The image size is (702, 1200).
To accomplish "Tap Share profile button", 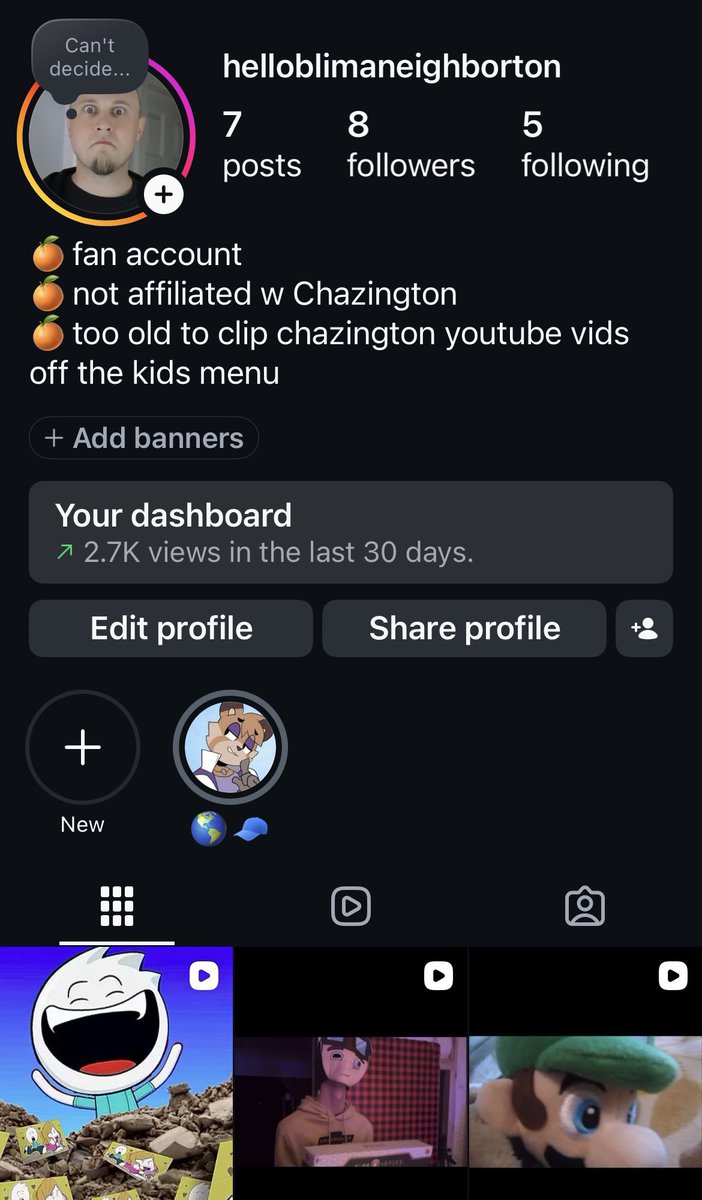I will pyautogui.click(x=464, y=628).
